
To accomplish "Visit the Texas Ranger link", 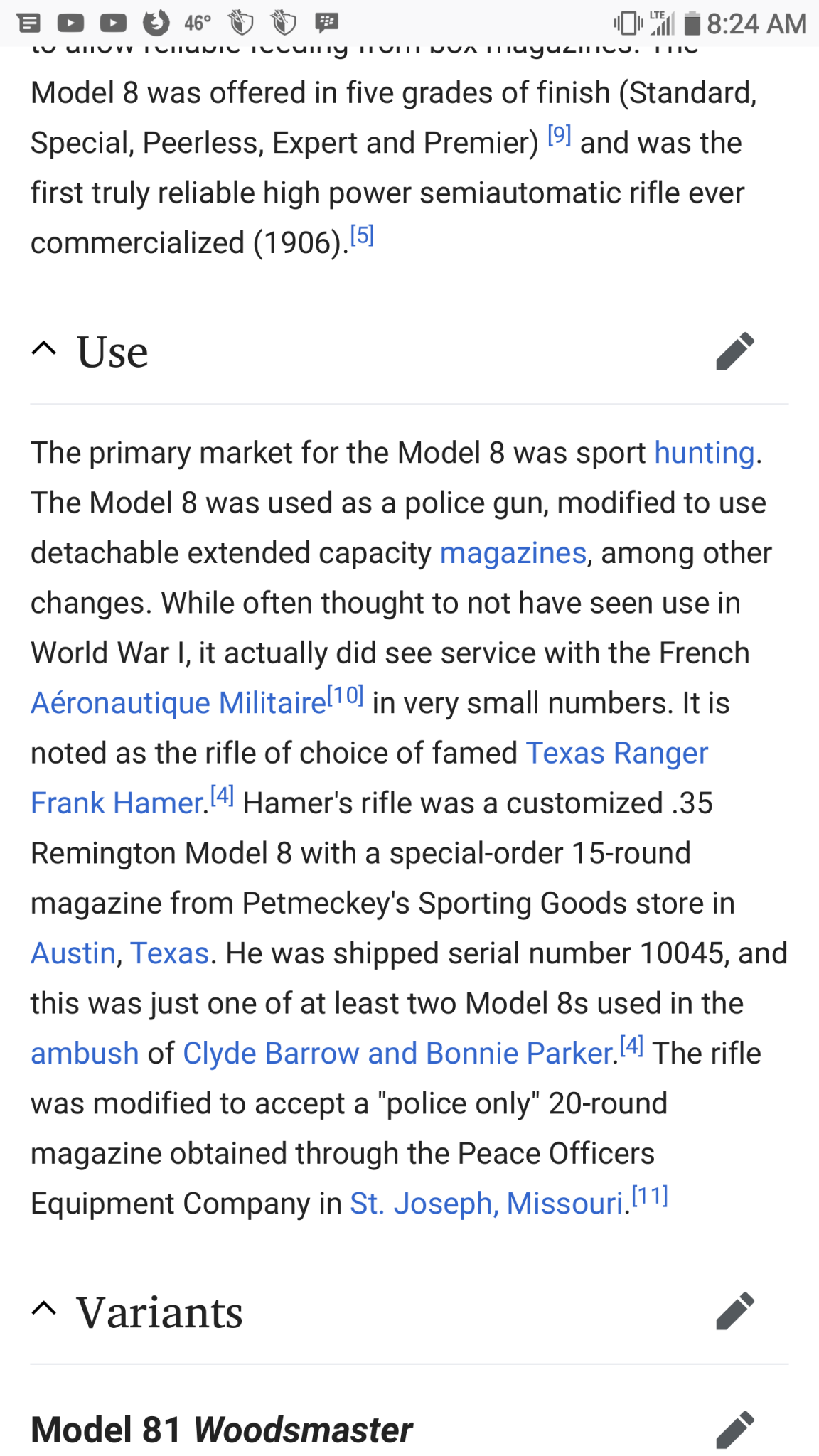I will pyautogui.click(x=616, y=753).
